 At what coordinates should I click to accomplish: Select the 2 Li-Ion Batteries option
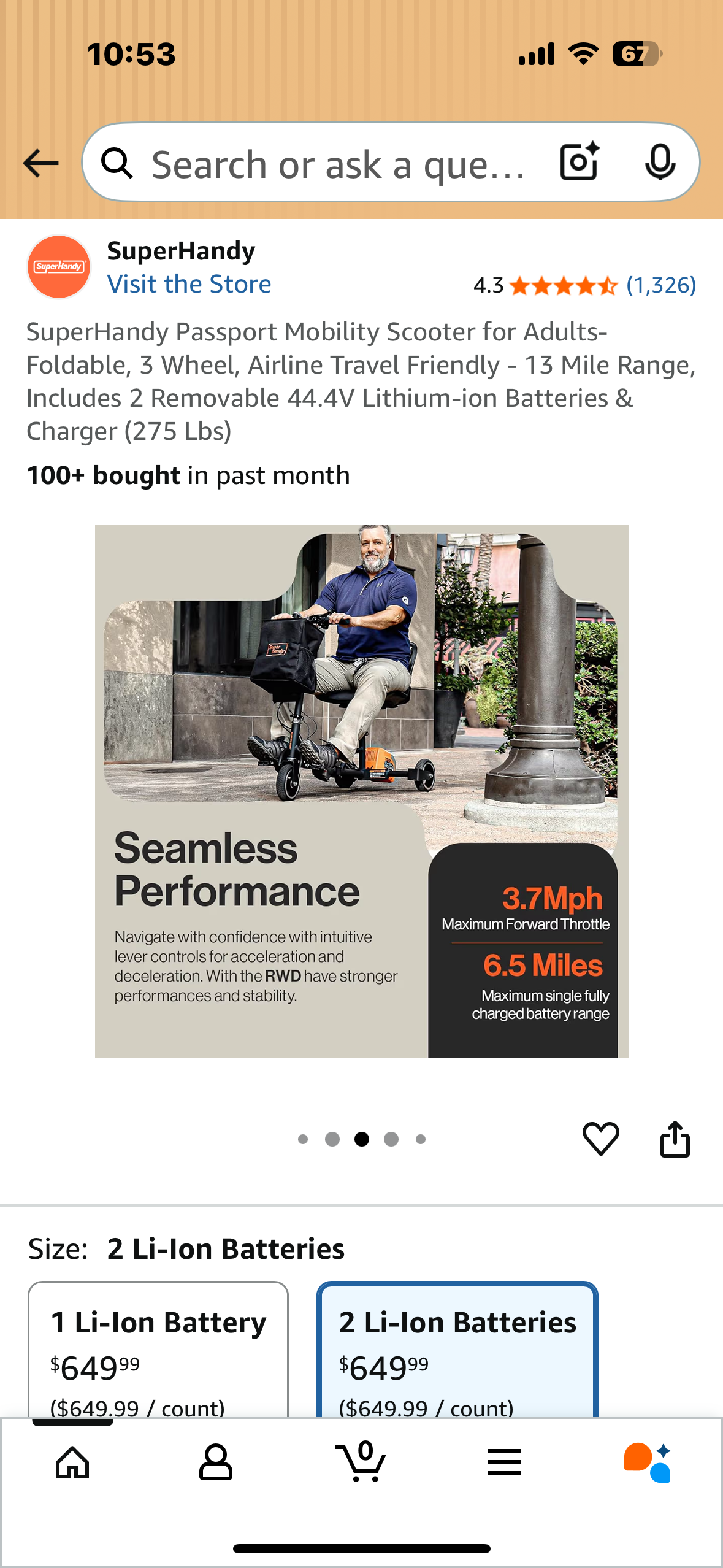pyautogui.click(x=457, y=1350)
